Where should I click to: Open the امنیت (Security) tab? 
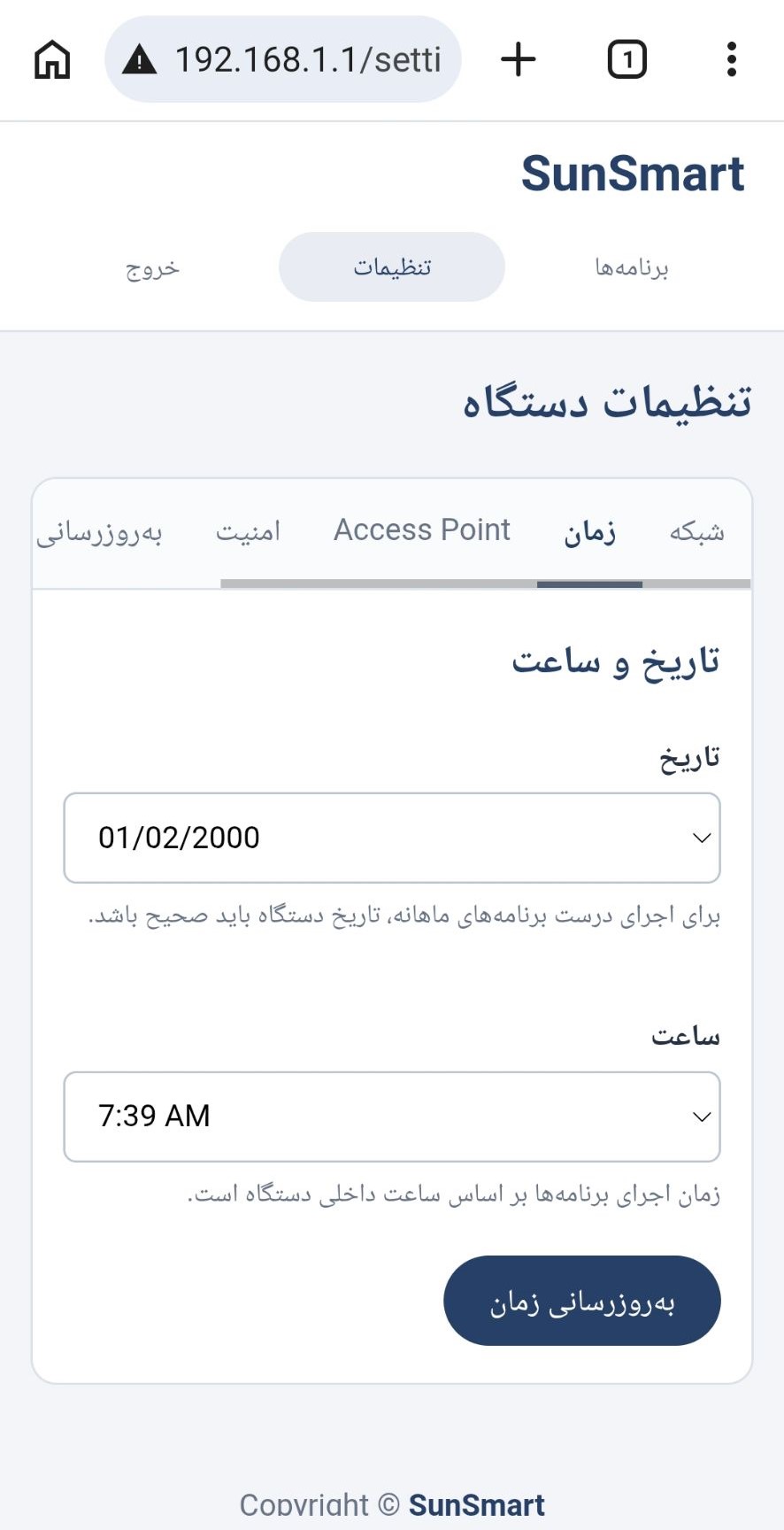(x=248, y=531)
